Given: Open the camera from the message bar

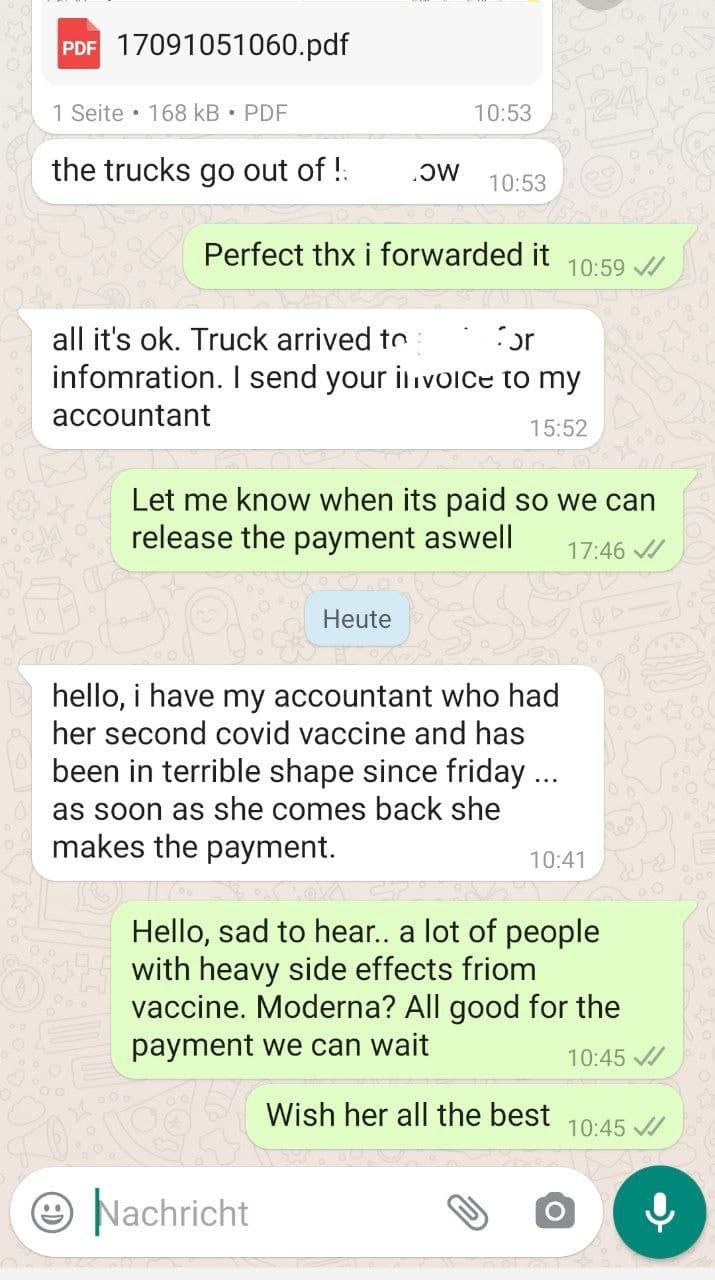Looking at the screenshot, I should tap(555, 1213).
